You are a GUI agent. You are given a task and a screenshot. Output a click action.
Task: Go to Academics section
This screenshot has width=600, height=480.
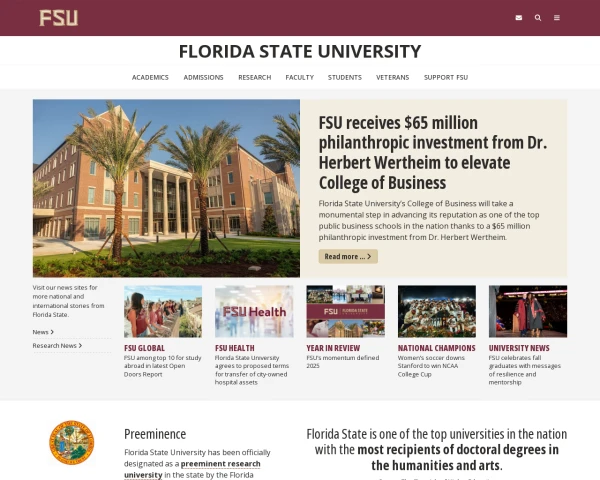150,77
